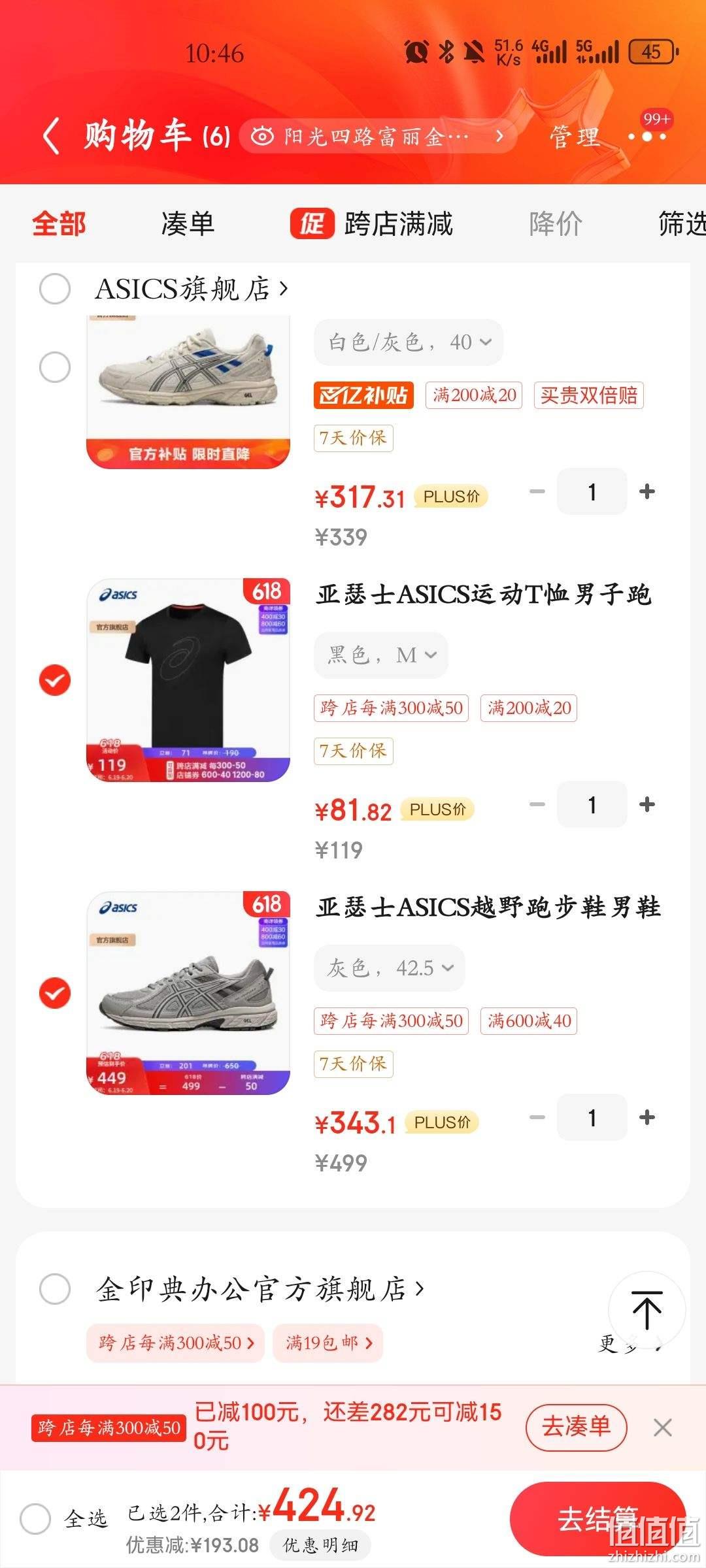Open the three-dot more menu

click(x=647, y=137)
